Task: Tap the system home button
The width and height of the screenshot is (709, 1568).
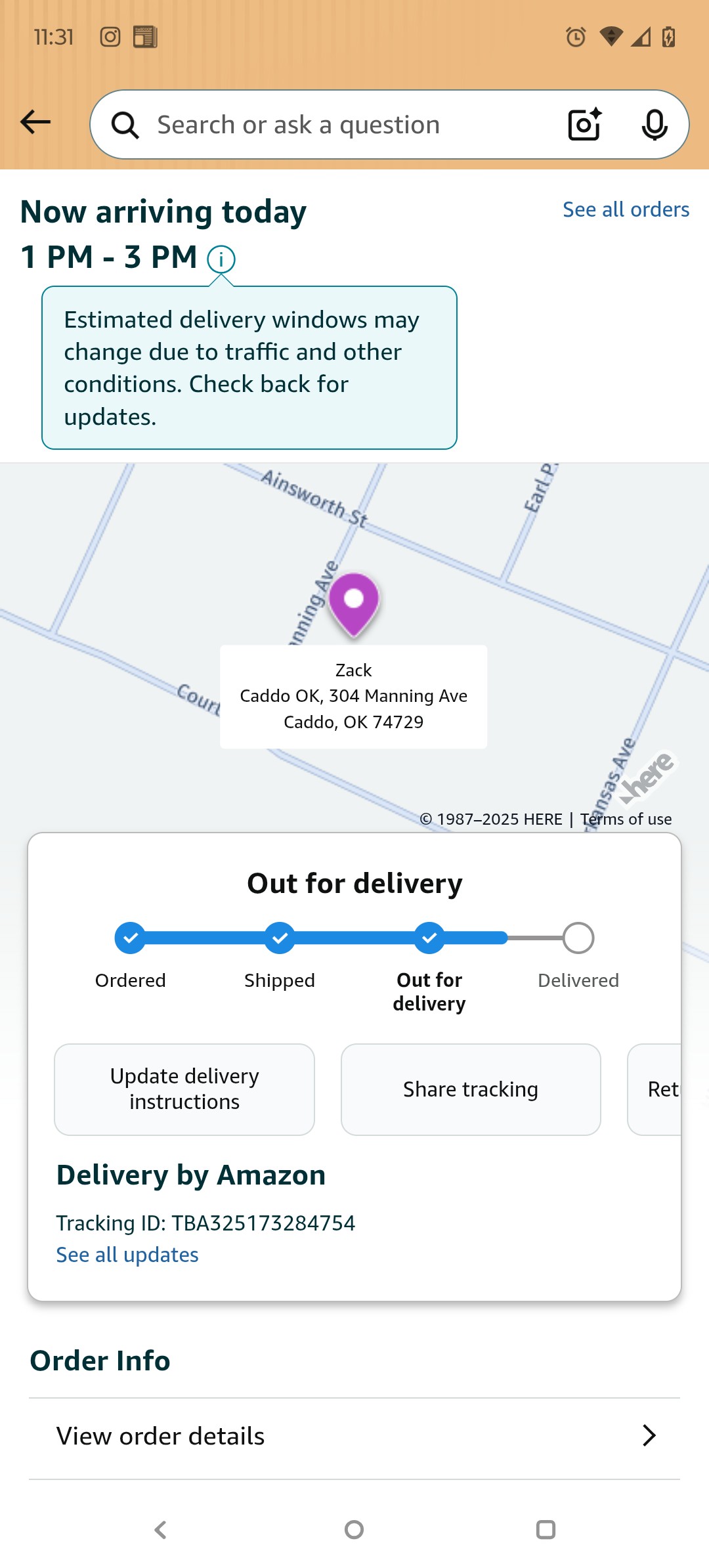Action: click(x=354, y=1530)
